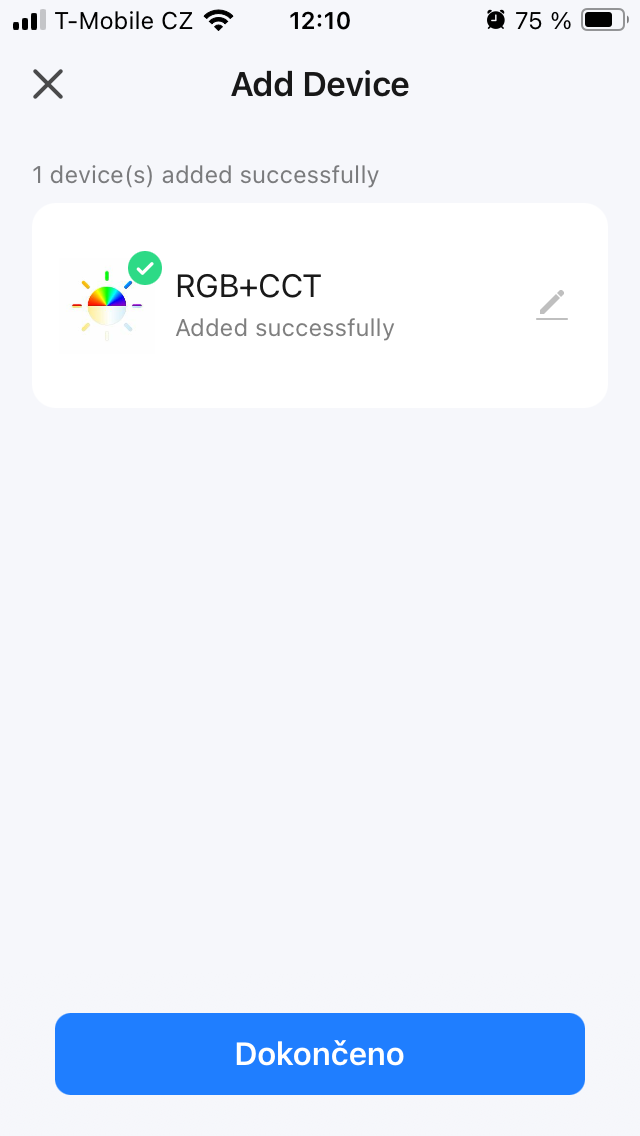This screenshot has width=640, height=1136.
Task: Tap the Dokončeno button to finish
Action: (320, 1053)
